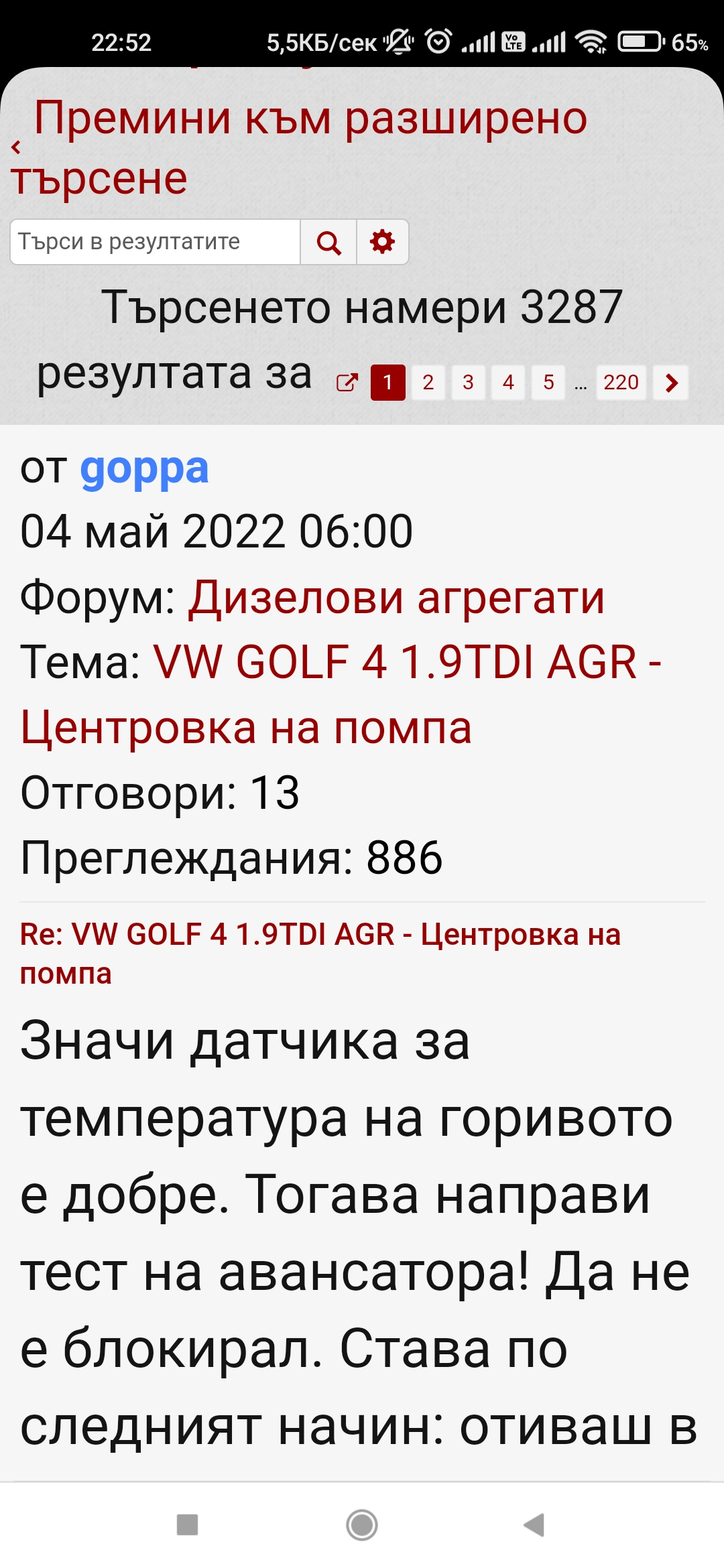Viewport: 724px width, 1568px height.
Task: Tap the magnifier search button
Action: [328, 242]
